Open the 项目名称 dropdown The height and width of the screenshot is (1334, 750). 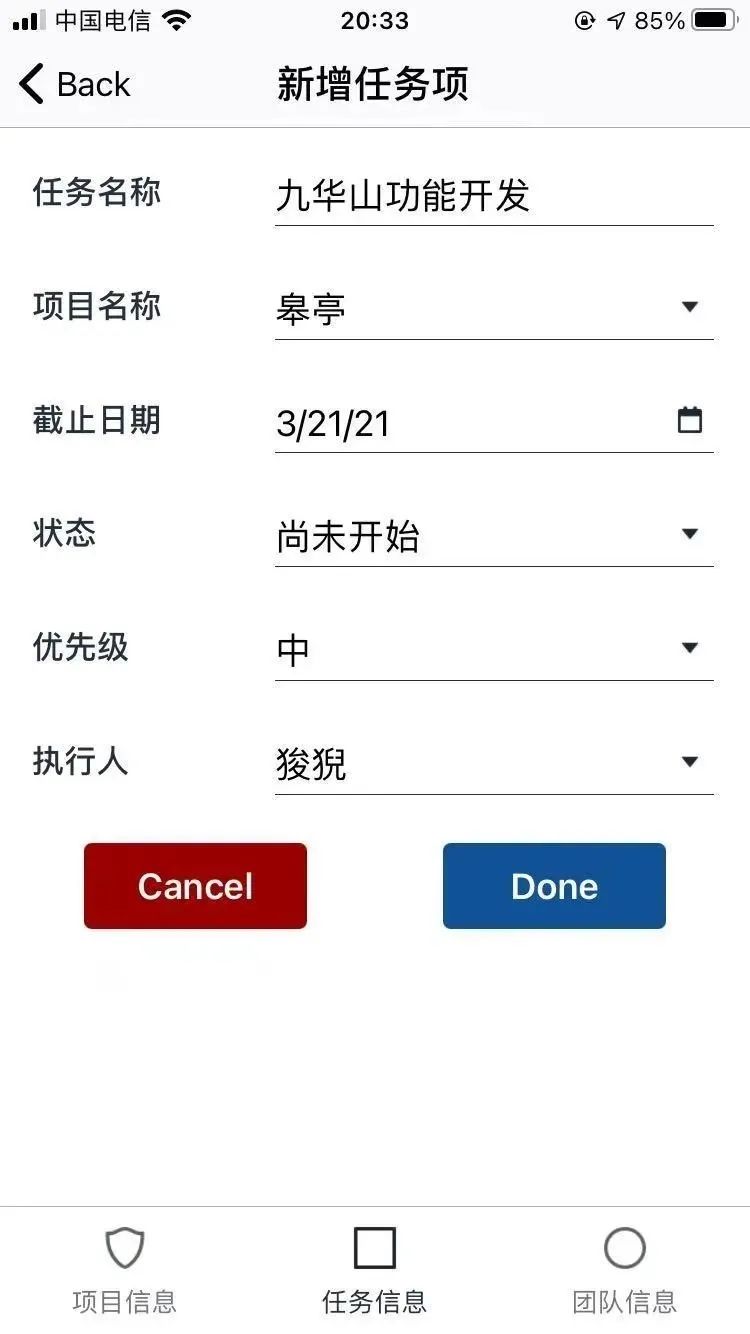[x=493, y=308]
